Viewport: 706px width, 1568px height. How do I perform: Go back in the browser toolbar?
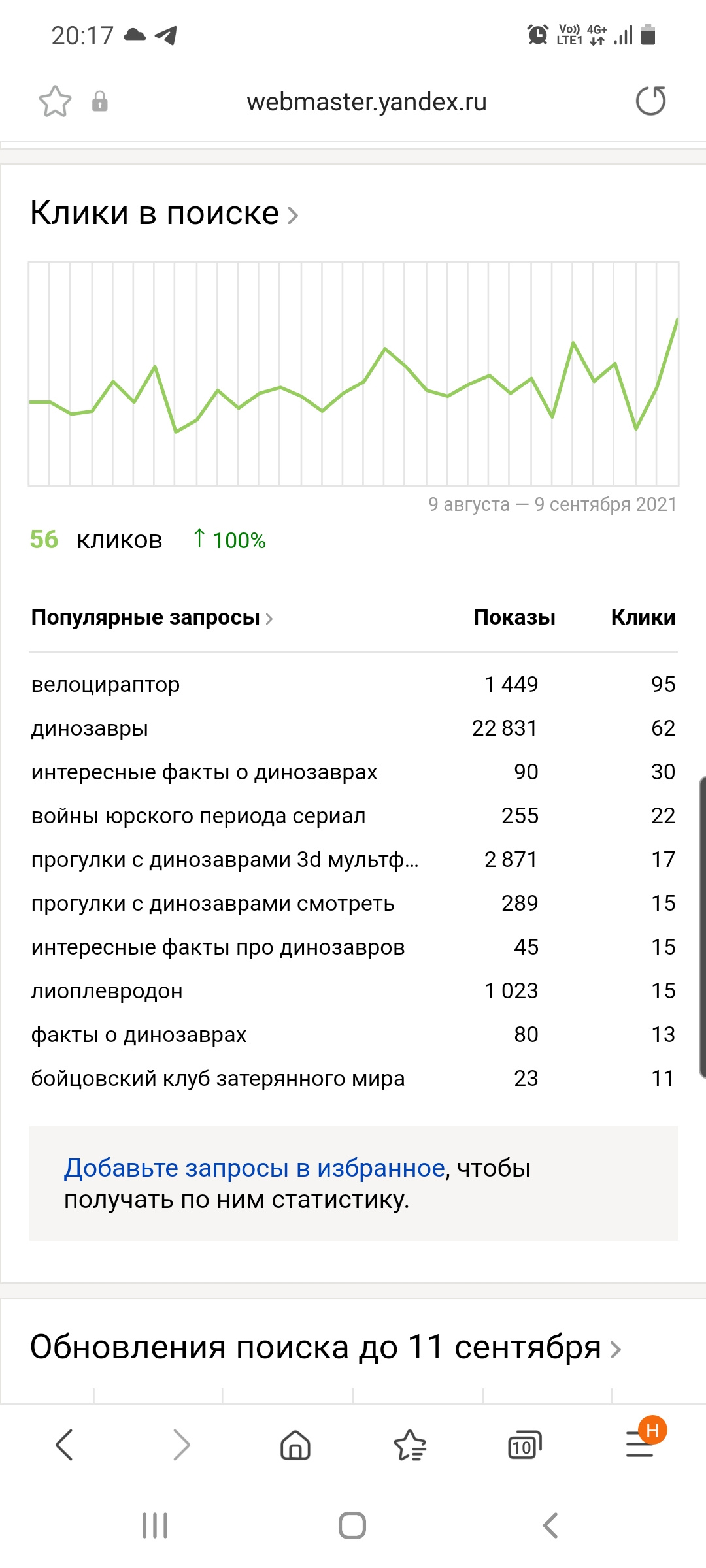64,1445
